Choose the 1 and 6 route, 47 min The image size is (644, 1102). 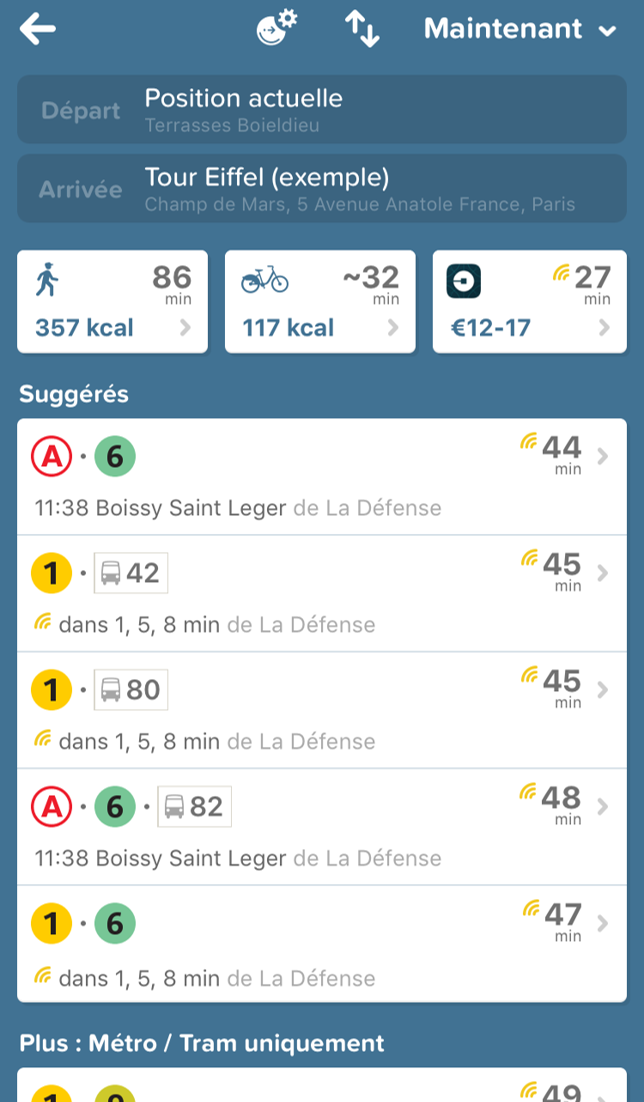pyautogui.click(x=322, y=944)
